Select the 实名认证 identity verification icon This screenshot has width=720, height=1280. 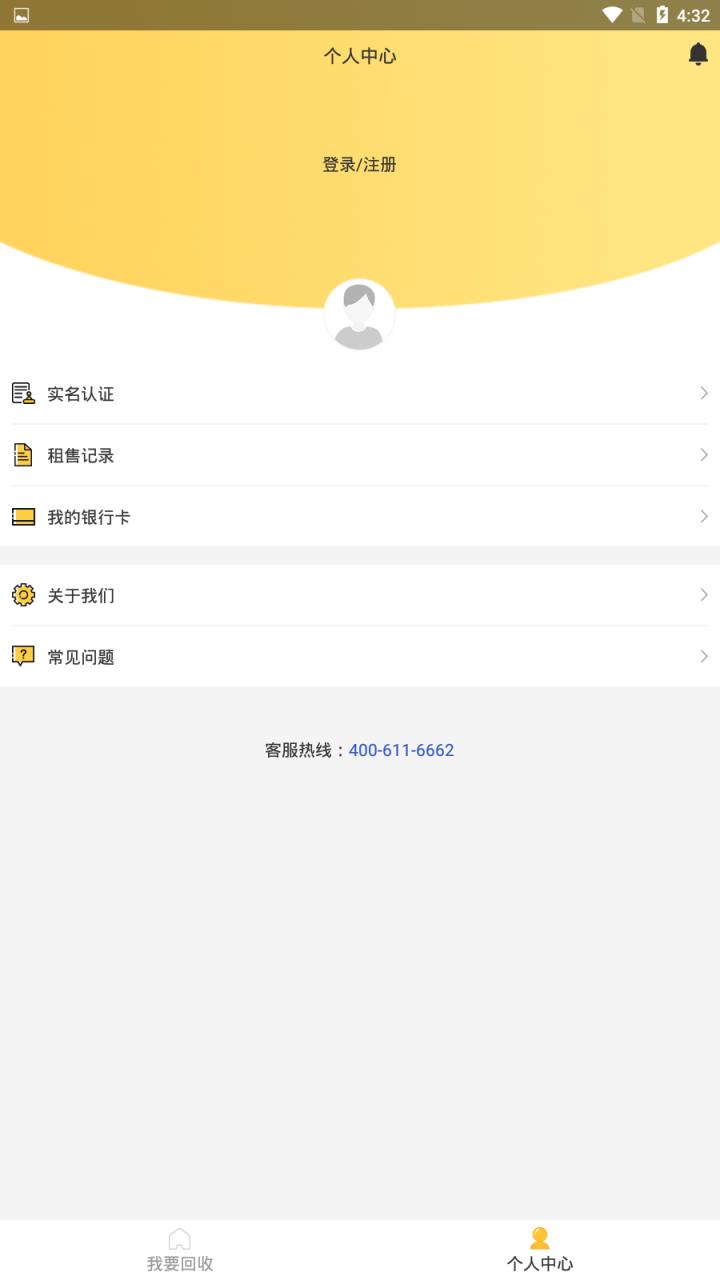22,393
